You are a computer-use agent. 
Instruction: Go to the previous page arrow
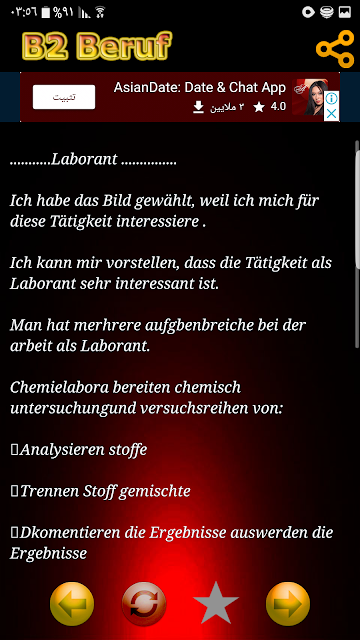coord(72,604)
